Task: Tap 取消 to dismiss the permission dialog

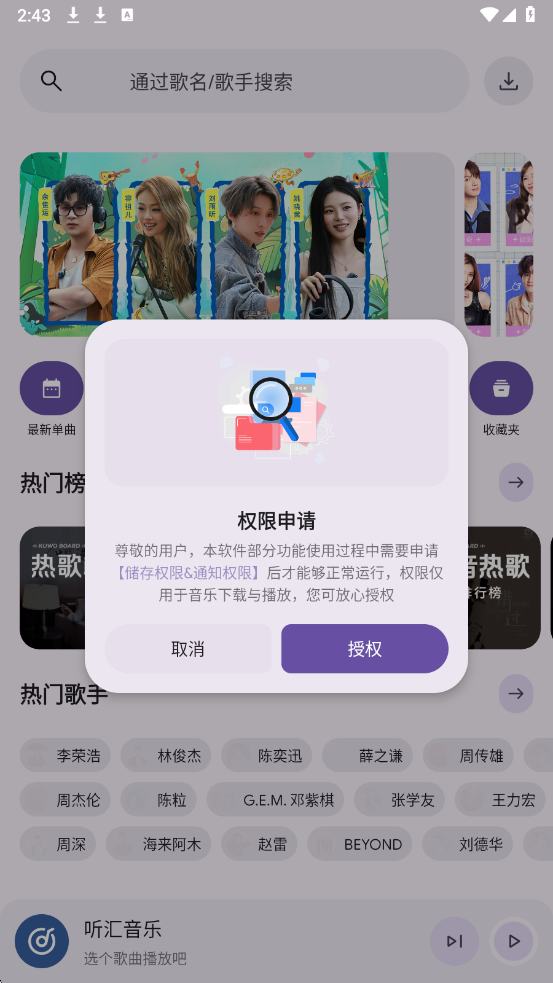Action: tap(188, 648)
